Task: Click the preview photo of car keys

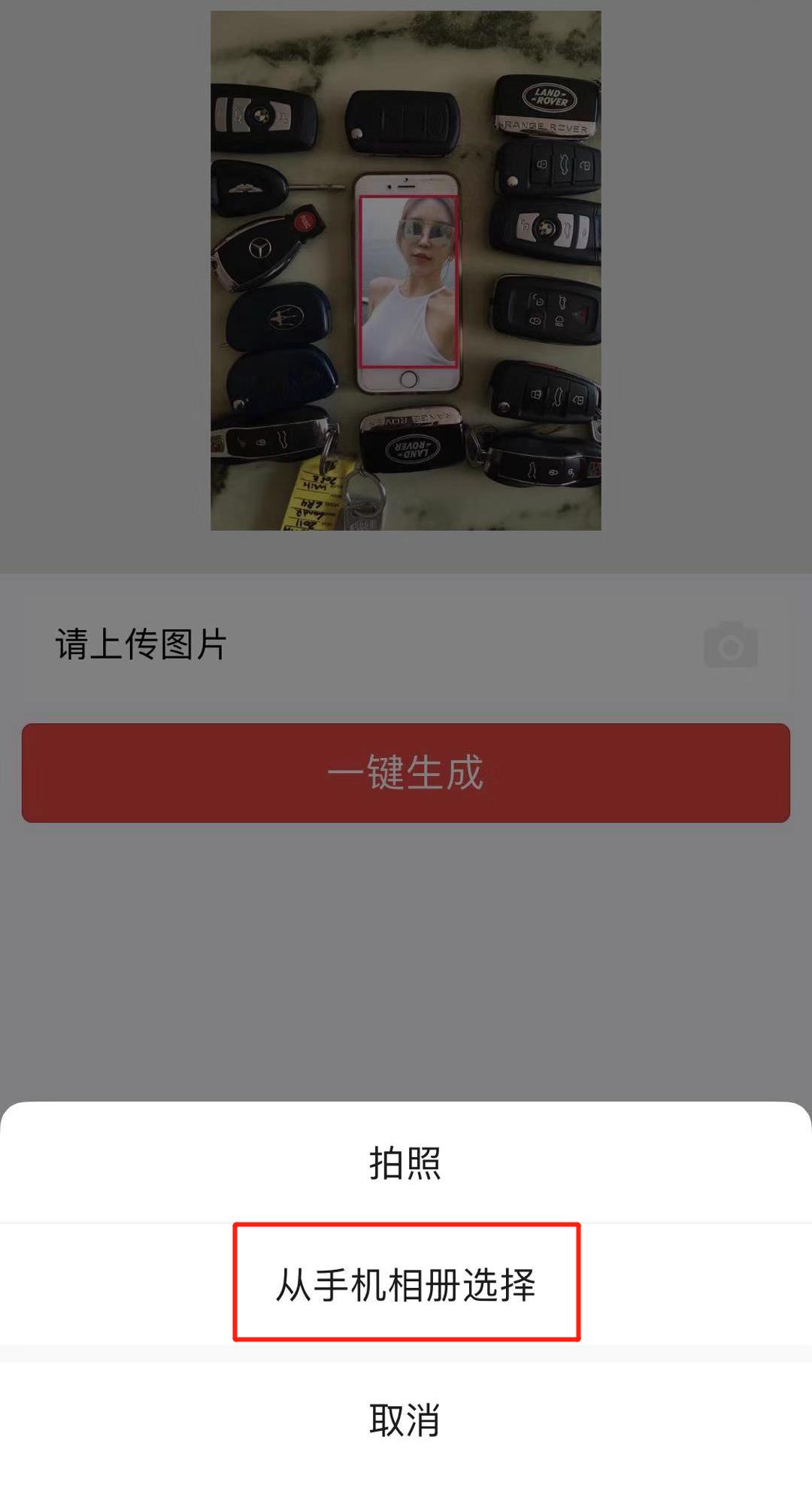Action: (x=406, y=271)
